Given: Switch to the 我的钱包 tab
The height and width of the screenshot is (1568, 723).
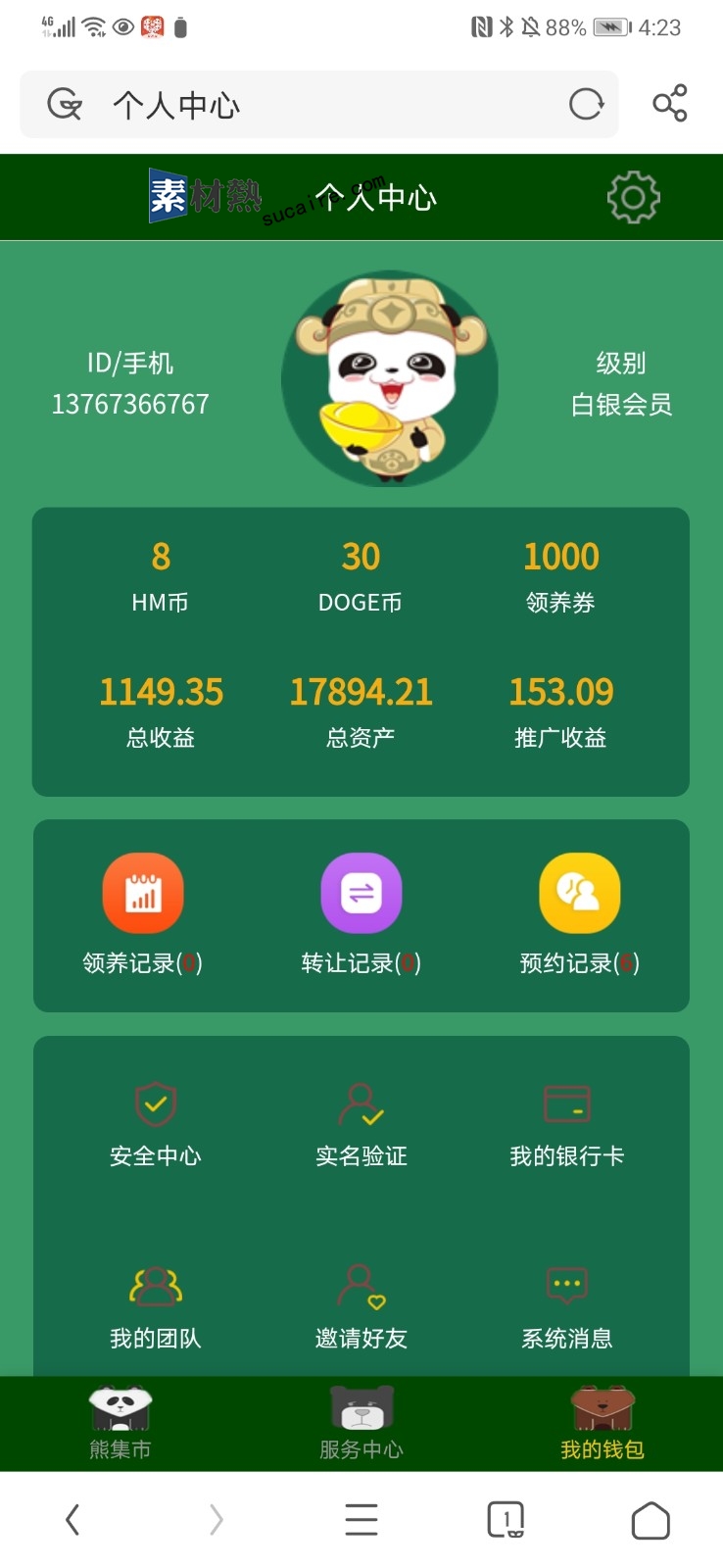Looking at the screenshot, I should [602, 1423].
